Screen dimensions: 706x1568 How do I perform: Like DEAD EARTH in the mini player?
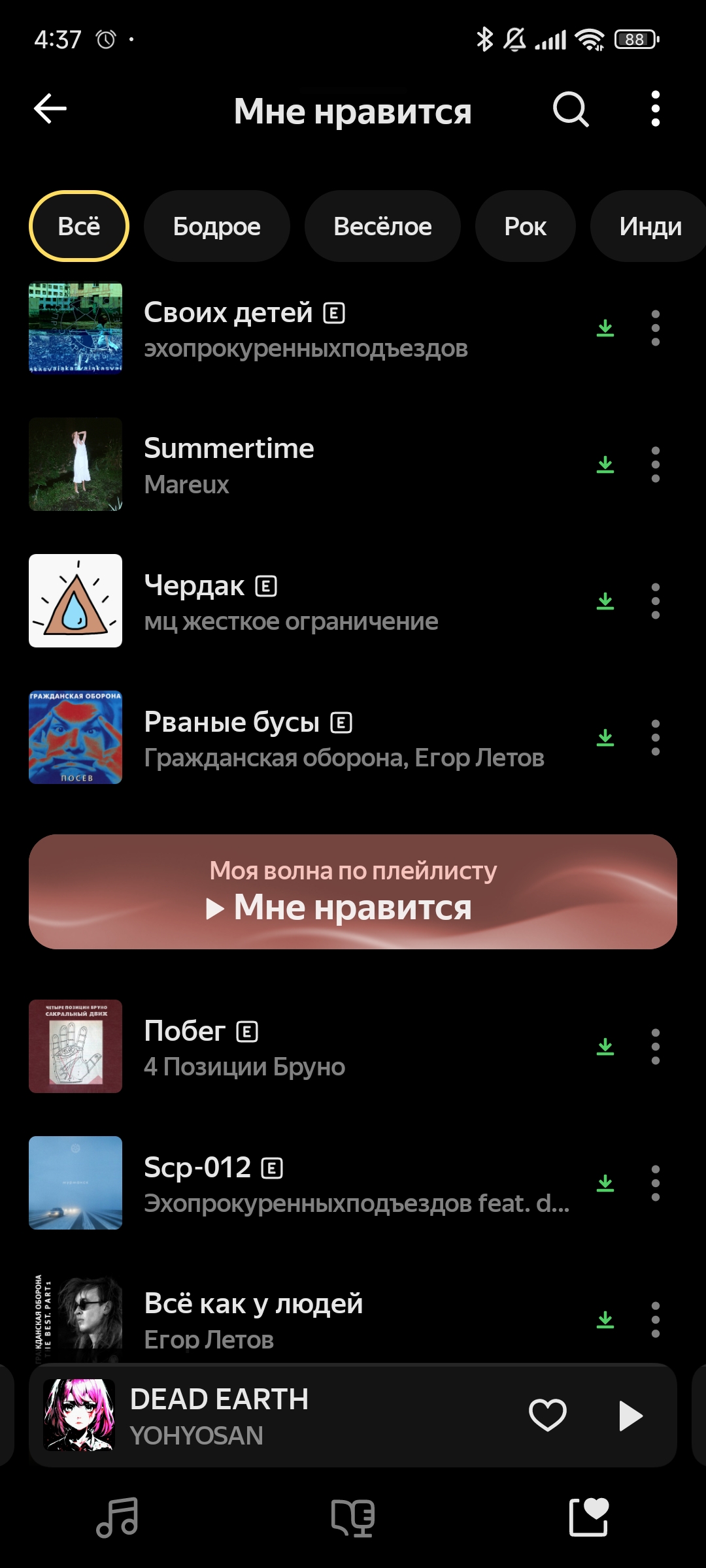pos(547,1415)
